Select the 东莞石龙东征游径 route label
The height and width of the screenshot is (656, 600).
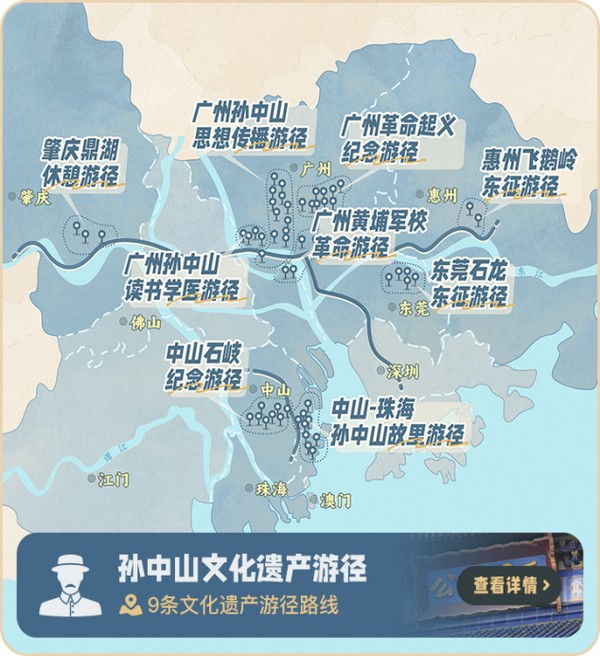point(469,284)
